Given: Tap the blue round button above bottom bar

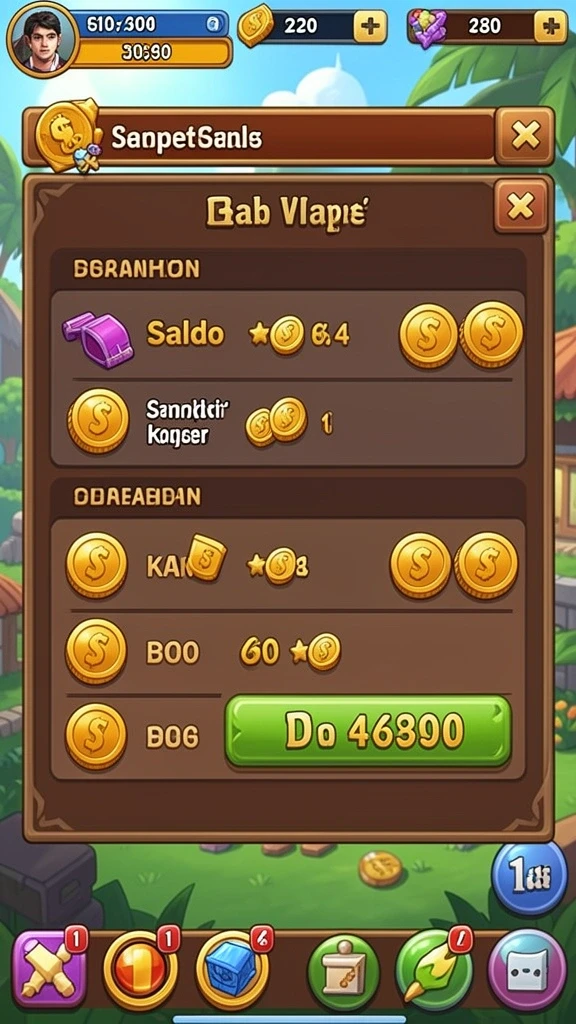Looking at the screenshot, I should (530, 878).
